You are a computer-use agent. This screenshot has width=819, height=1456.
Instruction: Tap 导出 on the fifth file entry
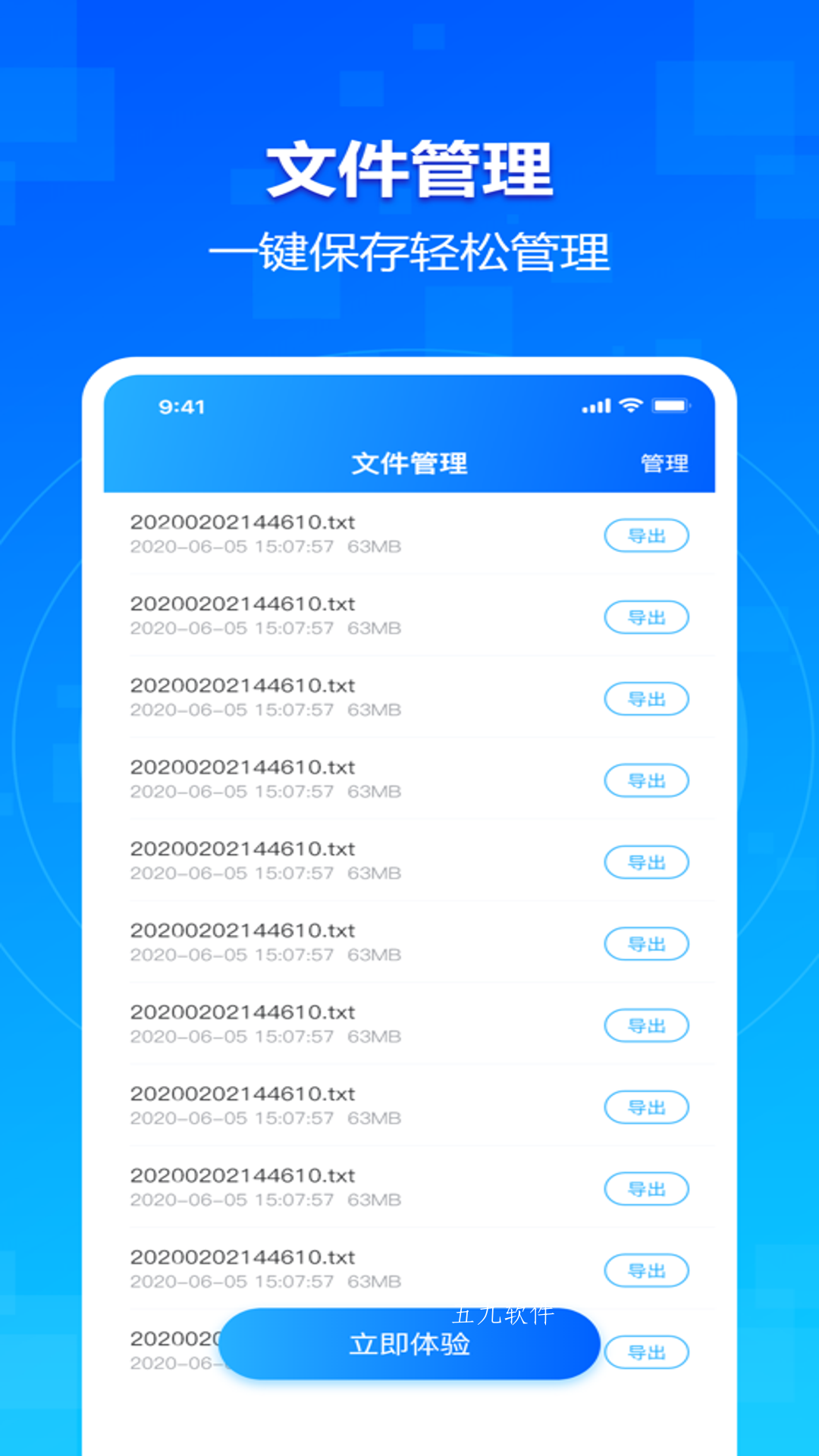[x=646, y=862]
